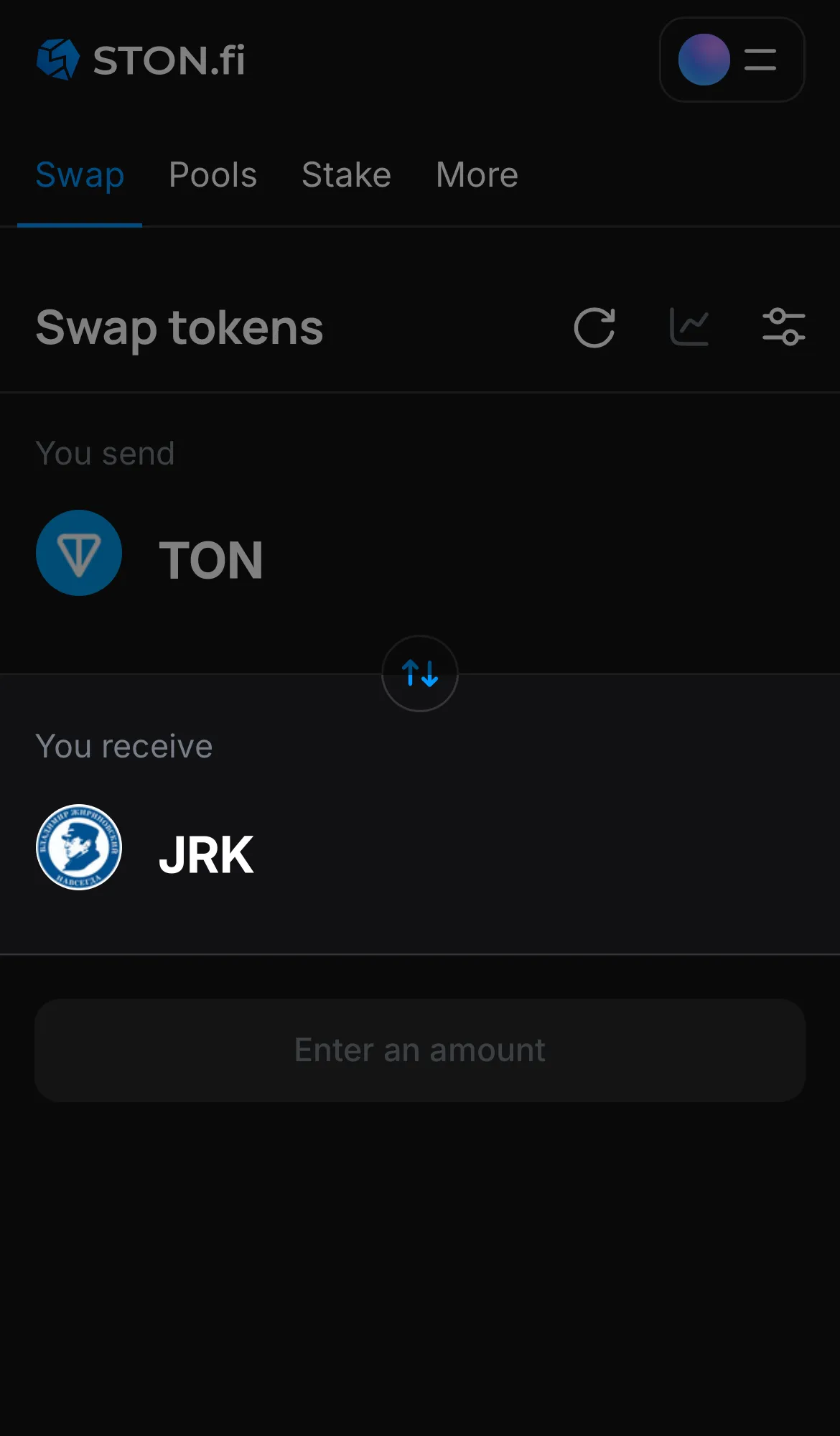Viewport: 840px width, 1436px height.
Task: Refresh the swap quote
Action: pyautogui.click(x=594, y=327)
